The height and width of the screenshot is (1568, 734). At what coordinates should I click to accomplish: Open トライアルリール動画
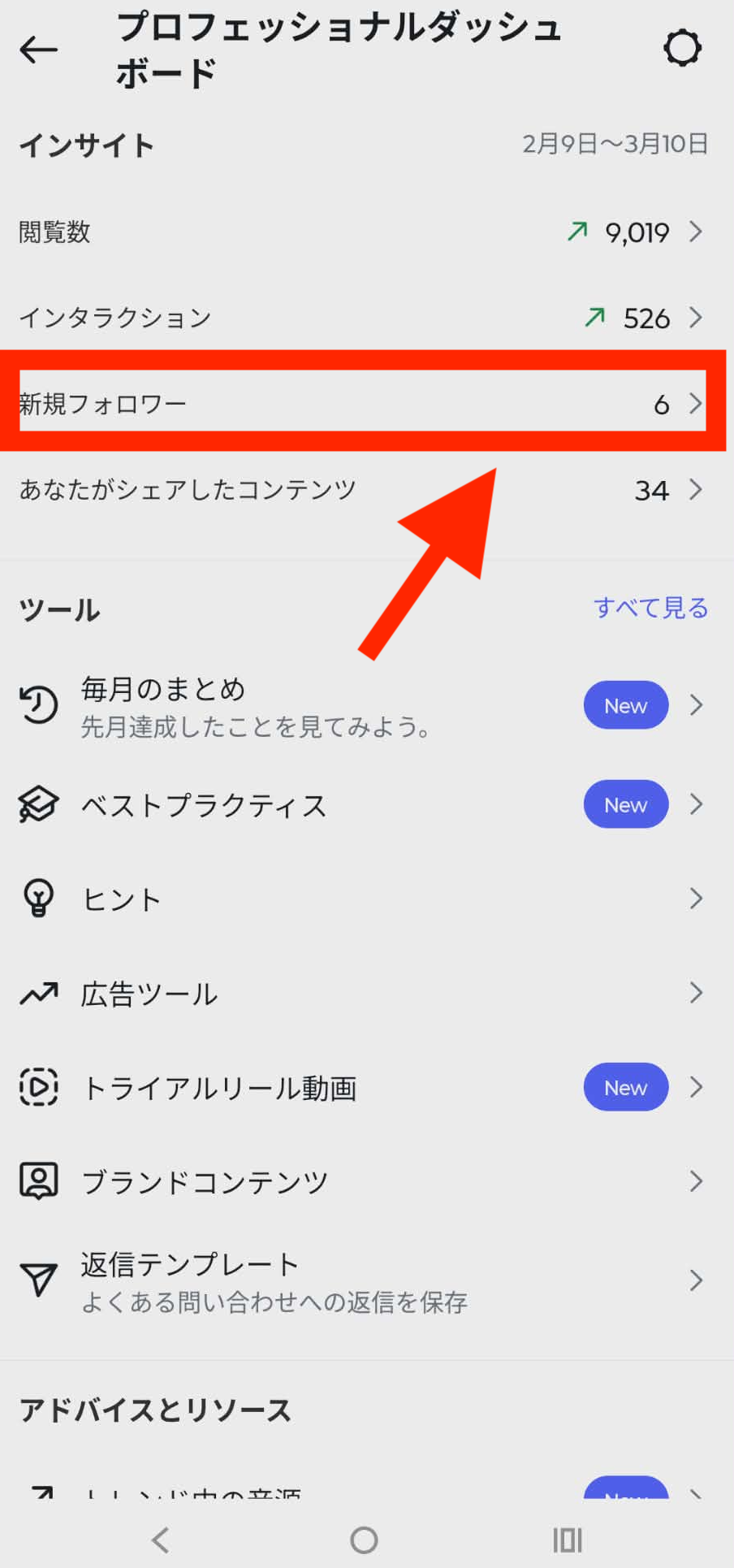[x=365, y=1088]
